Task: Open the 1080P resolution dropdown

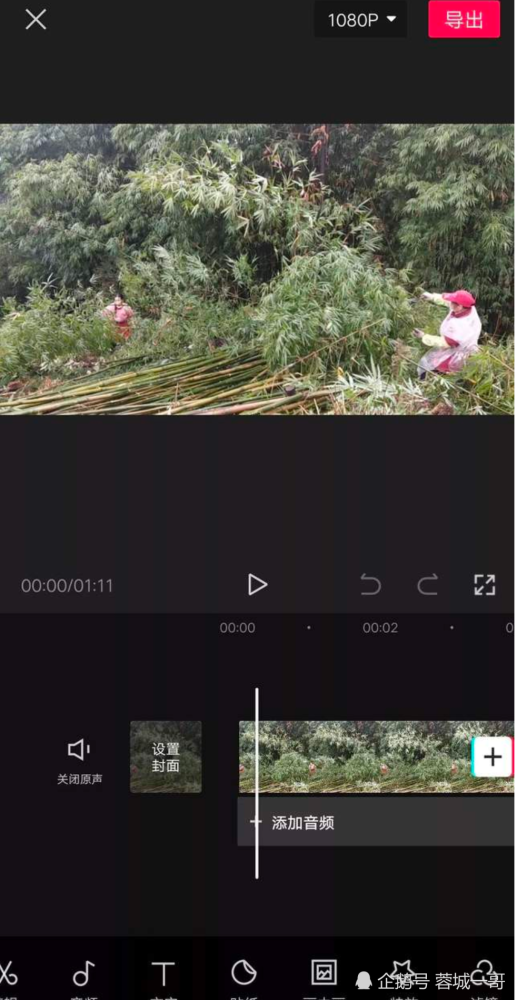Action: click(361, 20)
